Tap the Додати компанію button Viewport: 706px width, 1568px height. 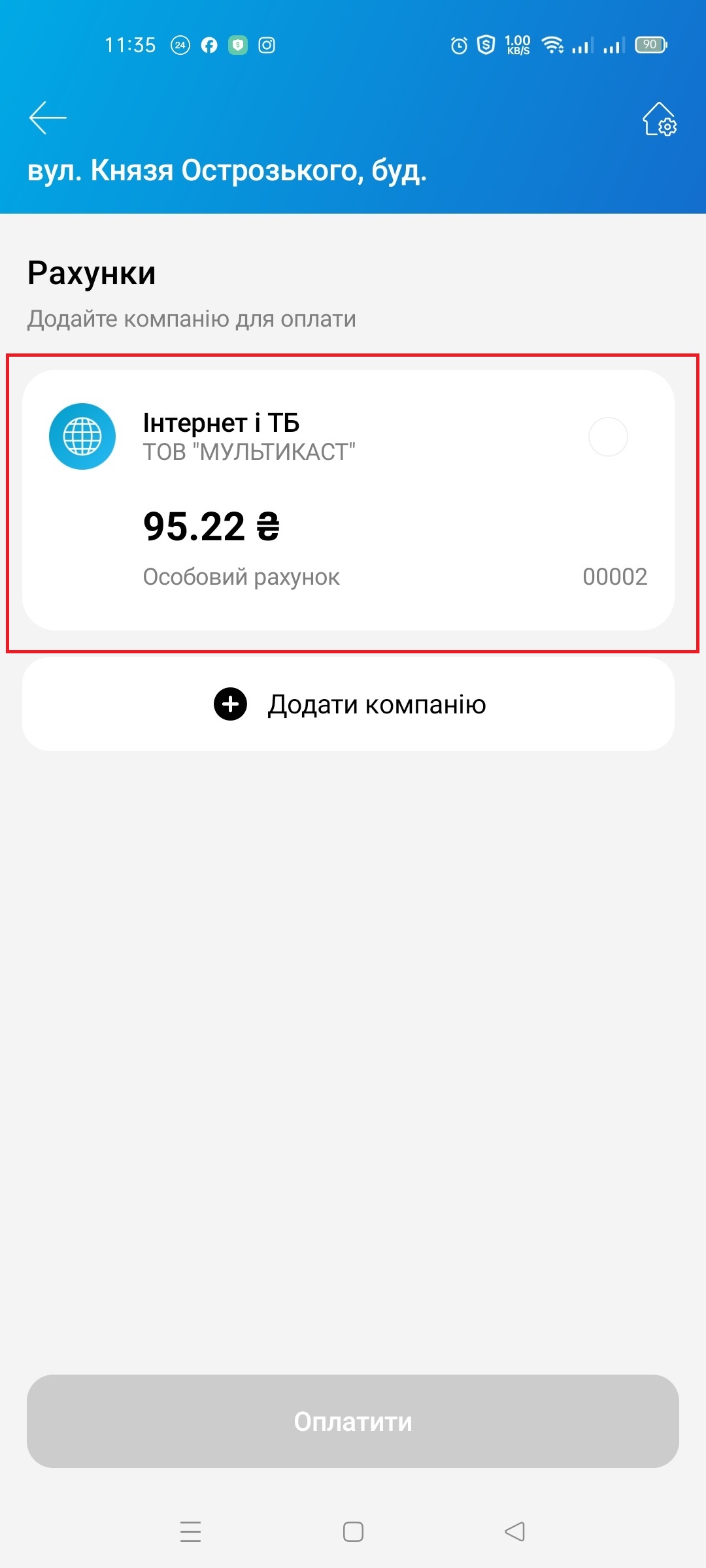348,704
